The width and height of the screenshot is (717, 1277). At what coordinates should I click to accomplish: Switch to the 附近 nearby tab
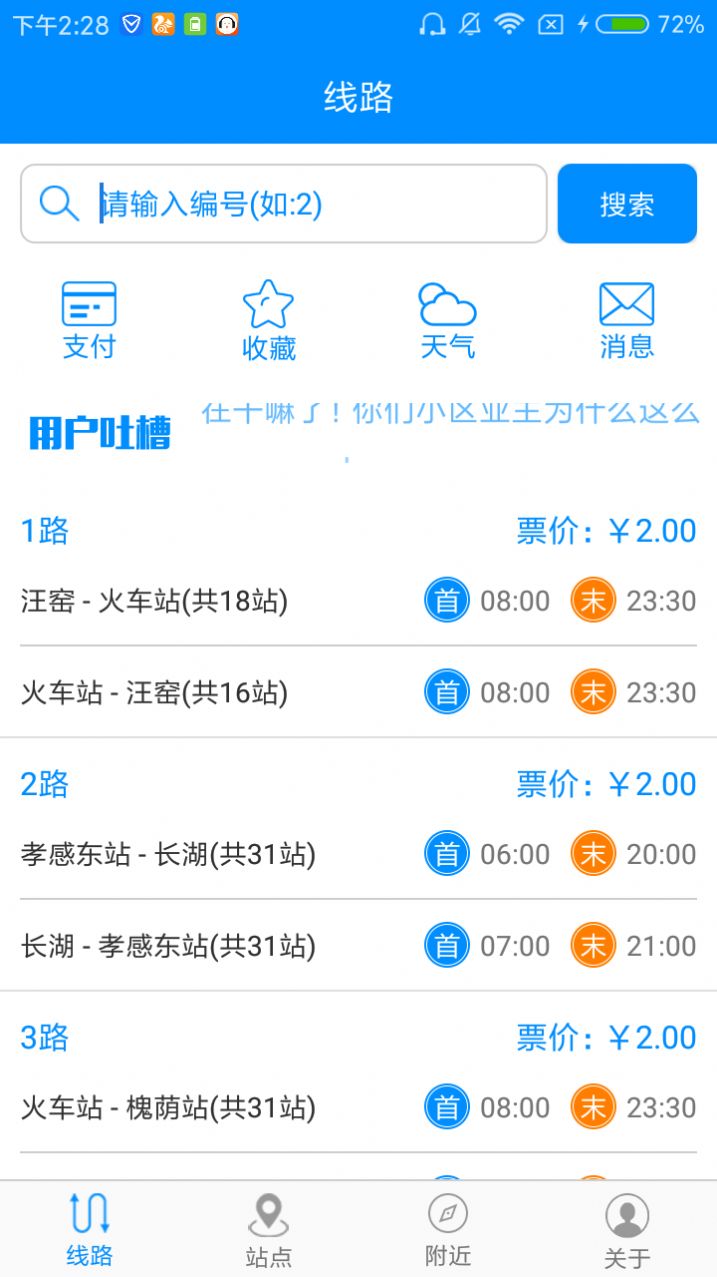coord(447,1230)
